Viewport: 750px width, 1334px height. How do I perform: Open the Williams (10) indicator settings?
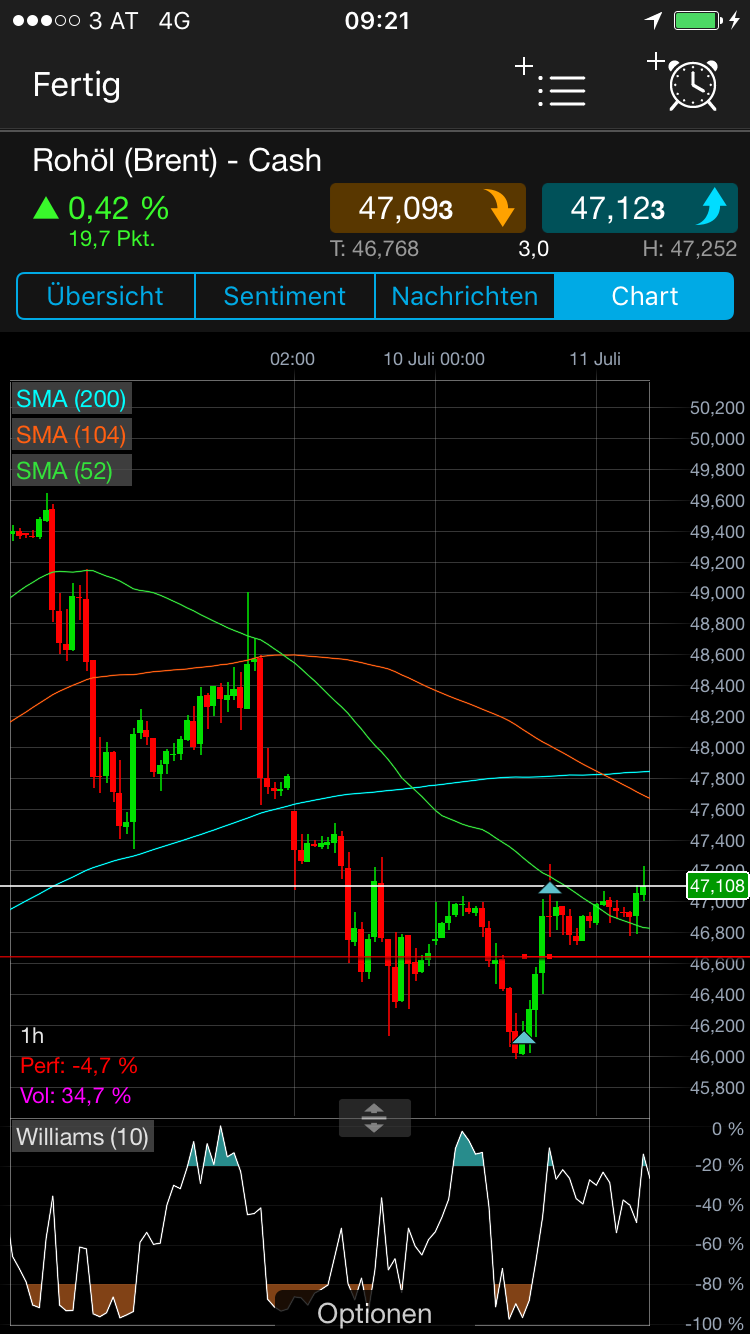click(x=81, y=1137)
